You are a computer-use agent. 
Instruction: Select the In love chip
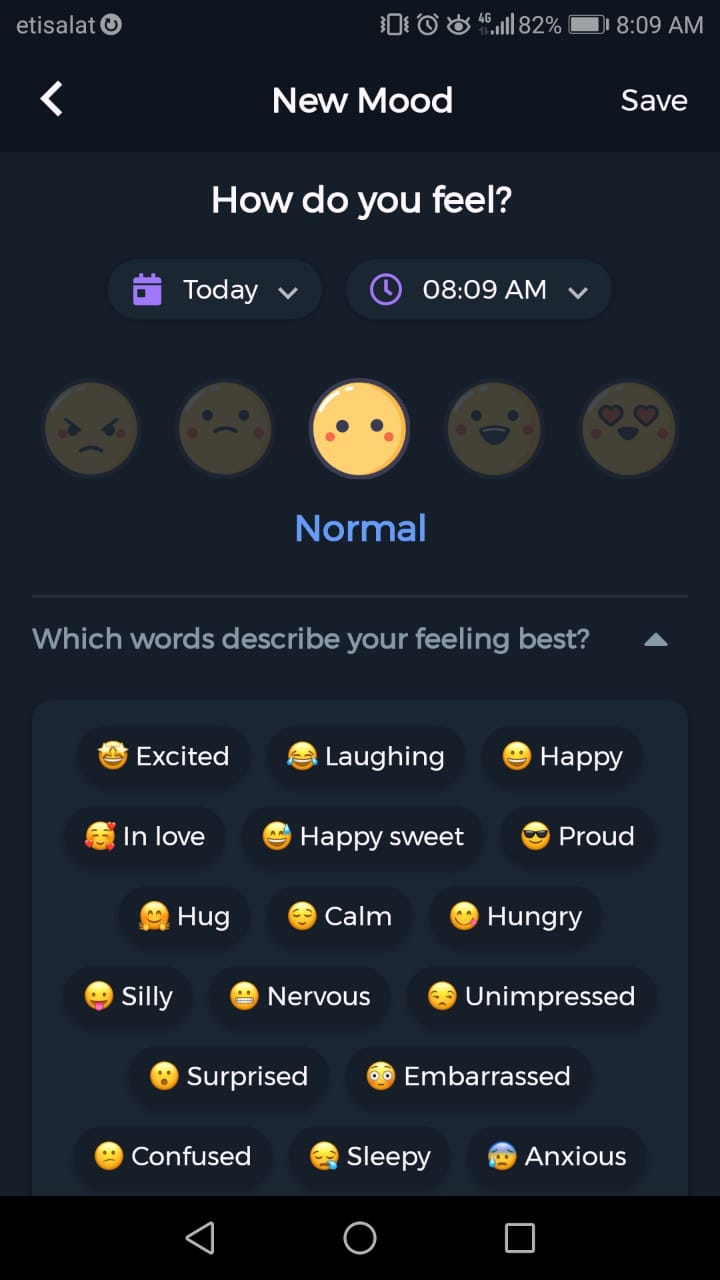click(x=145, y=836)
